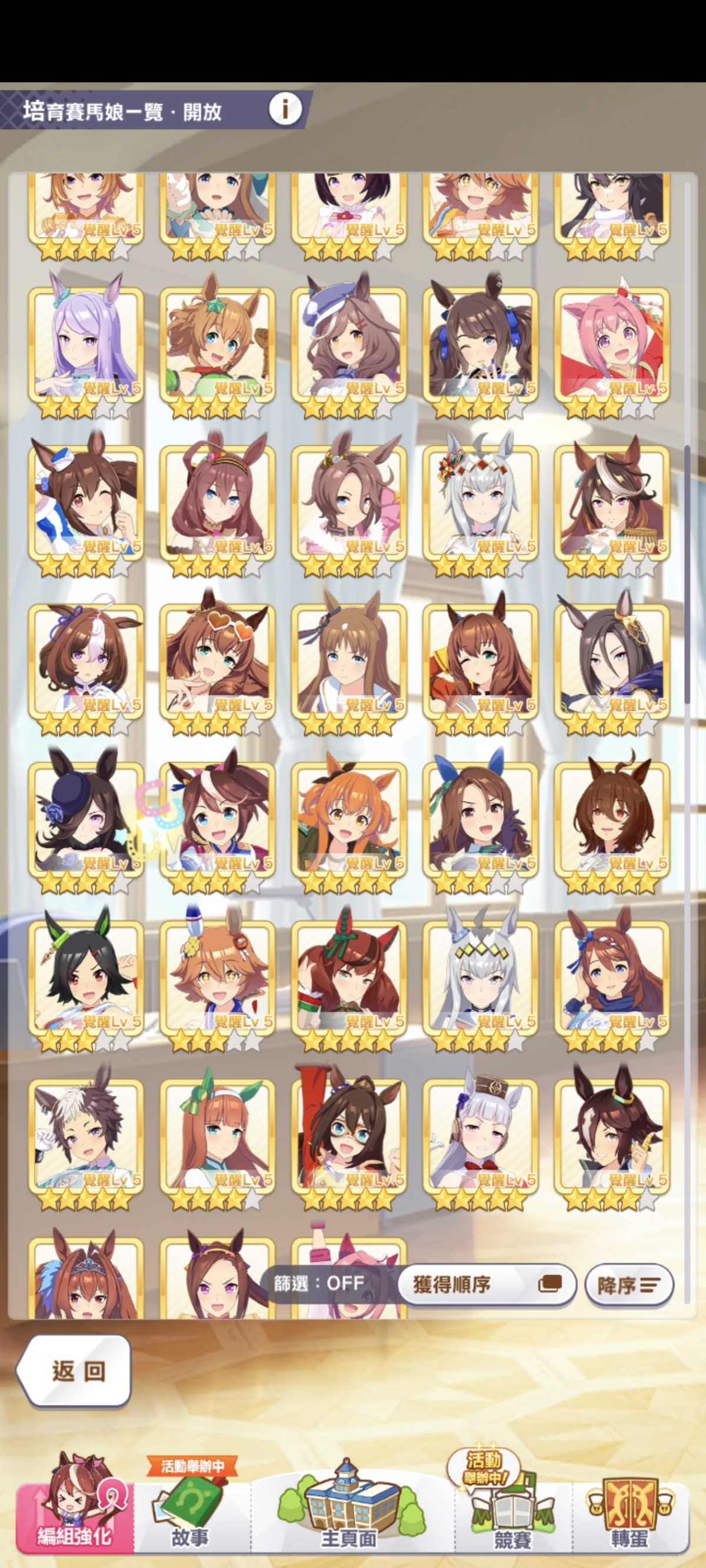
Task: Open the girl with purple beret card
Action: pyautogui.click(x=348, y=345)
